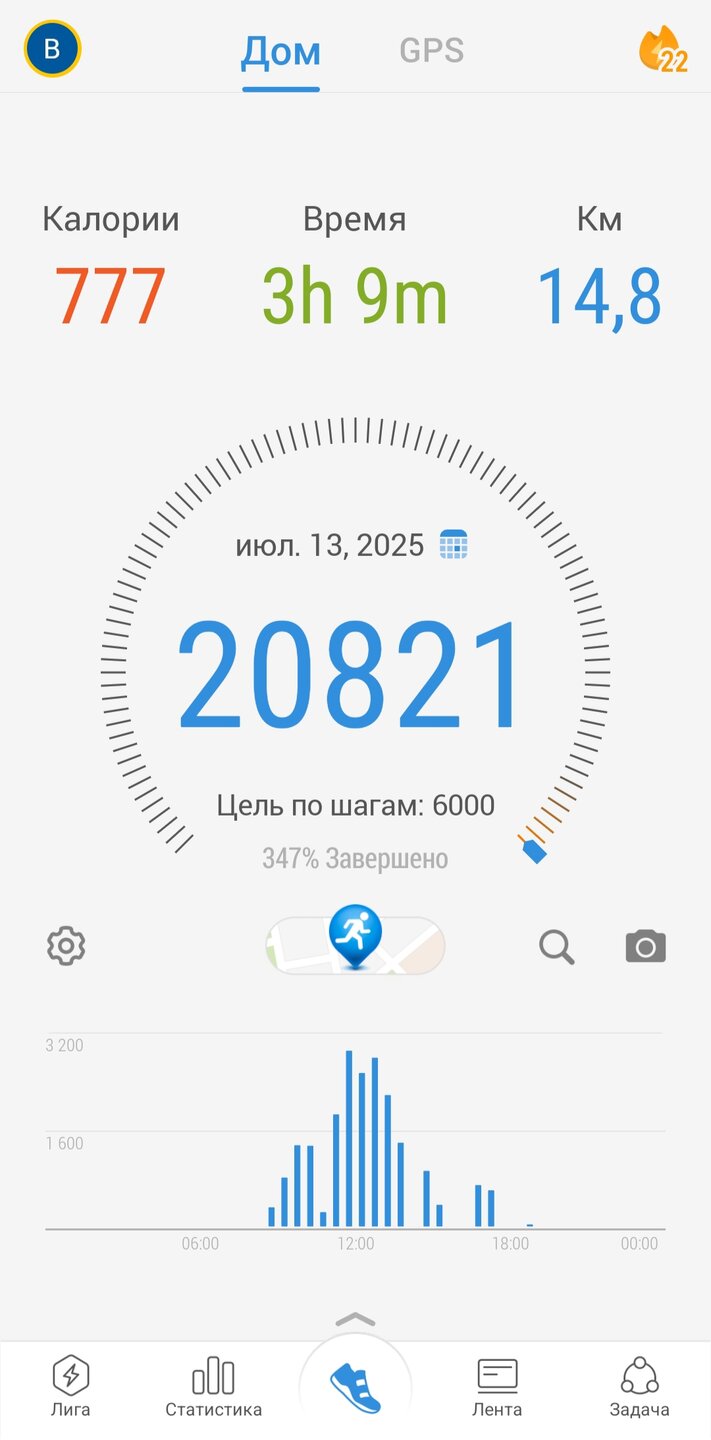Image resolution: width=711 pixels, height=1440 pixels.
Task: Open the calendar date picker
Action: [x=454, y=545]
